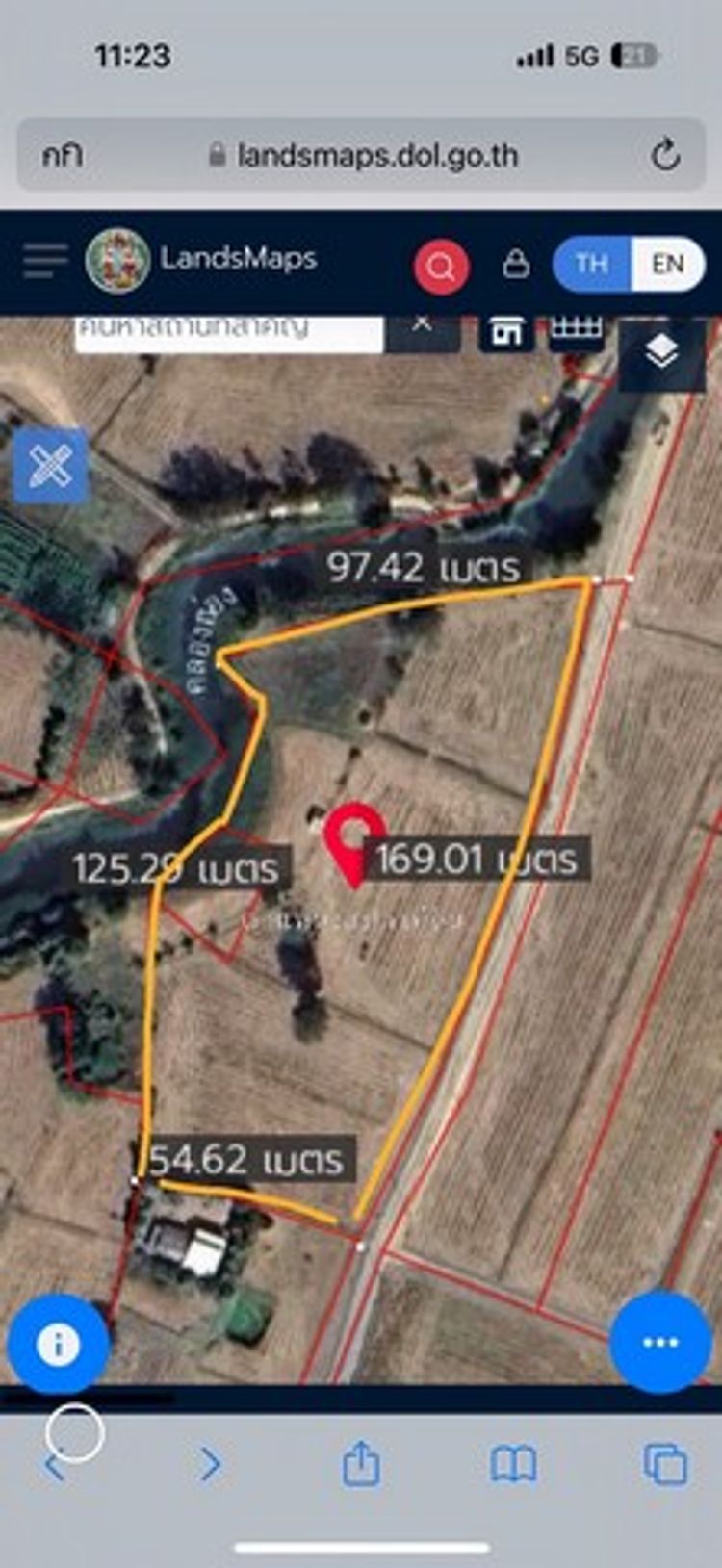Go back in Safari

point(54,1464)
